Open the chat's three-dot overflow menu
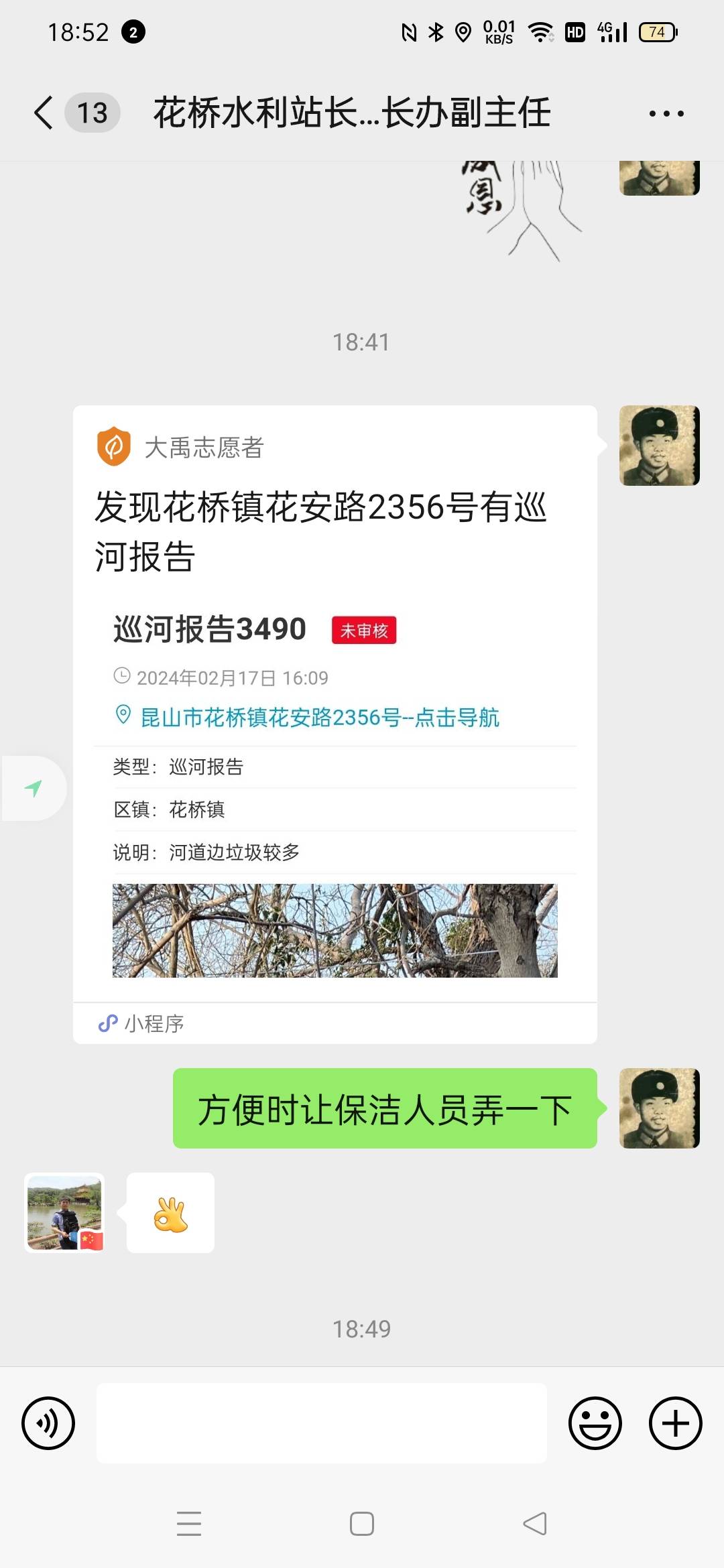 coord(666,113)
